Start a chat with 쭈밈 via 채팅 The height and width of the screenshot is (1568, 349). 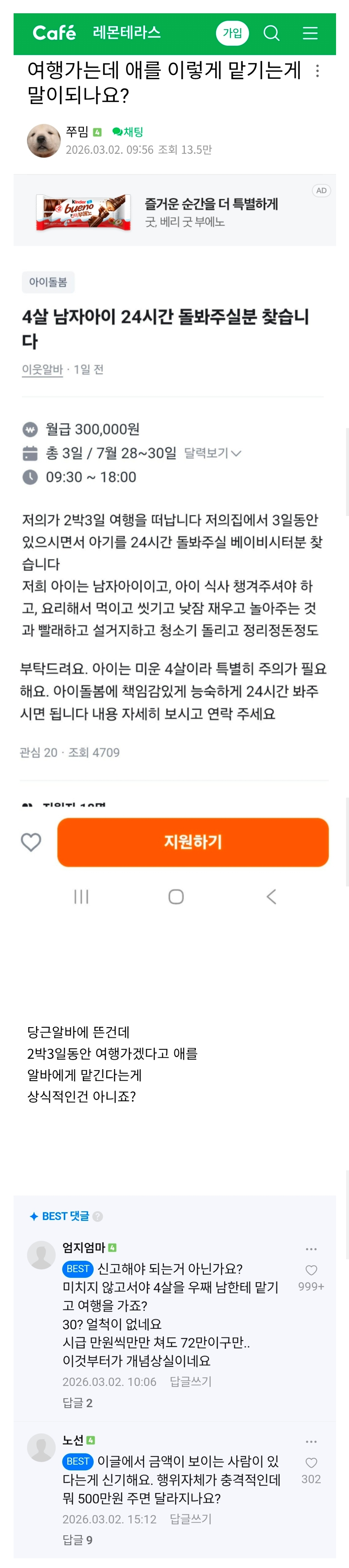click(x=128, y=132)
